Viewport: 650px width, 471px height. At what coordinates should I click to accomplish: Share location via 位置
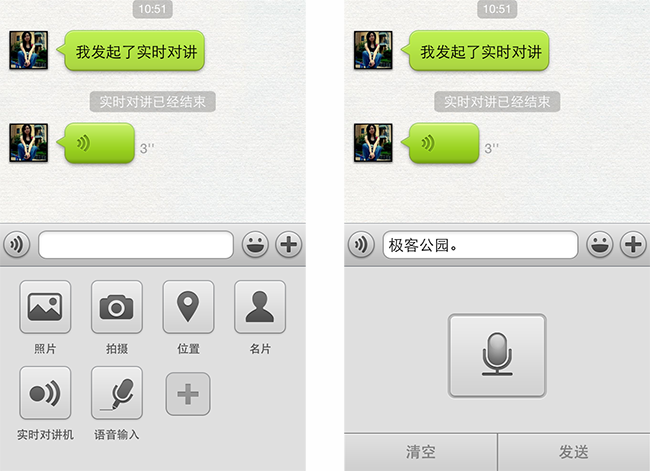188,306
